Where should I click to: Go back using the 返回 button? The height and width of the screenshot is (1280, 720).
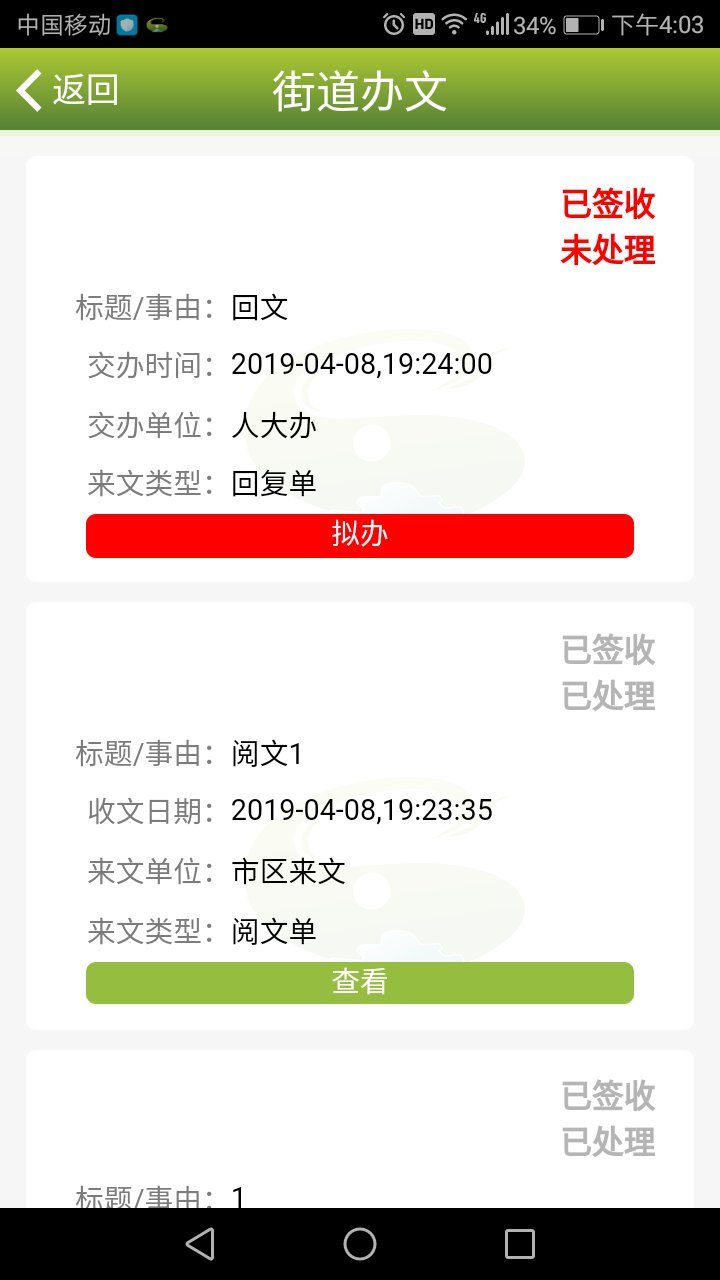(68, 90)
